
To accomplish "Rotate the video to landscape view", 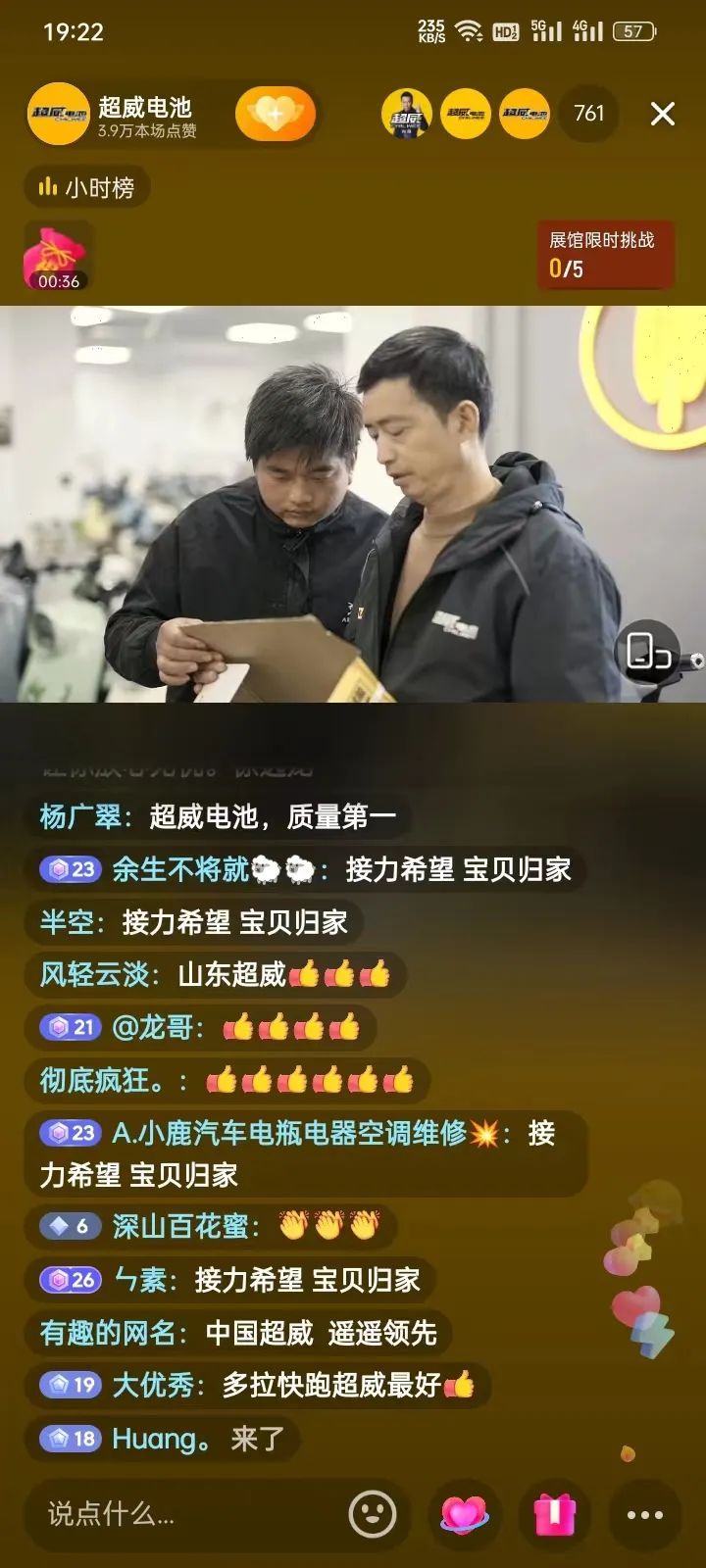I will (x=647, y=651).
